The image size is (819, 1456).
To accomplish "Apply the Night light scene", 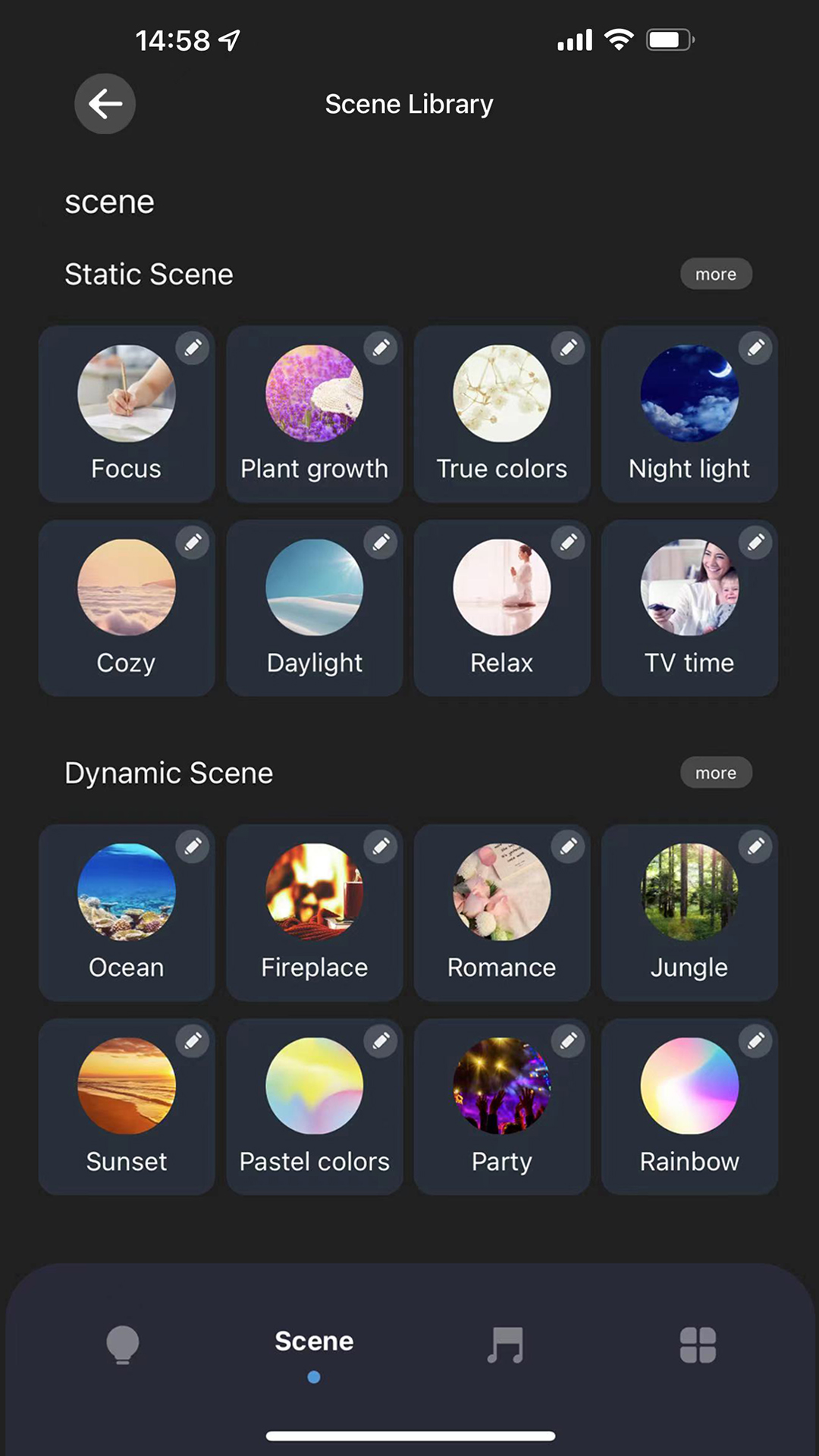I will [x=689, y=413].
